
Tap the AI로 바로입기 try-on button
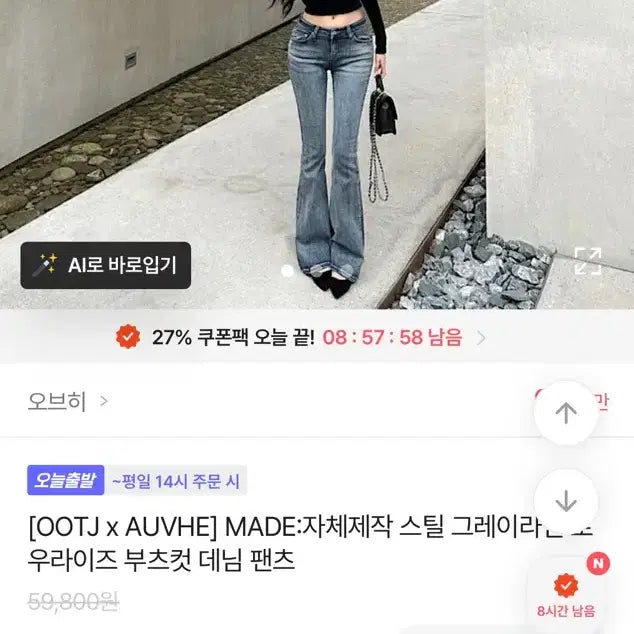[x=106, y=265]
